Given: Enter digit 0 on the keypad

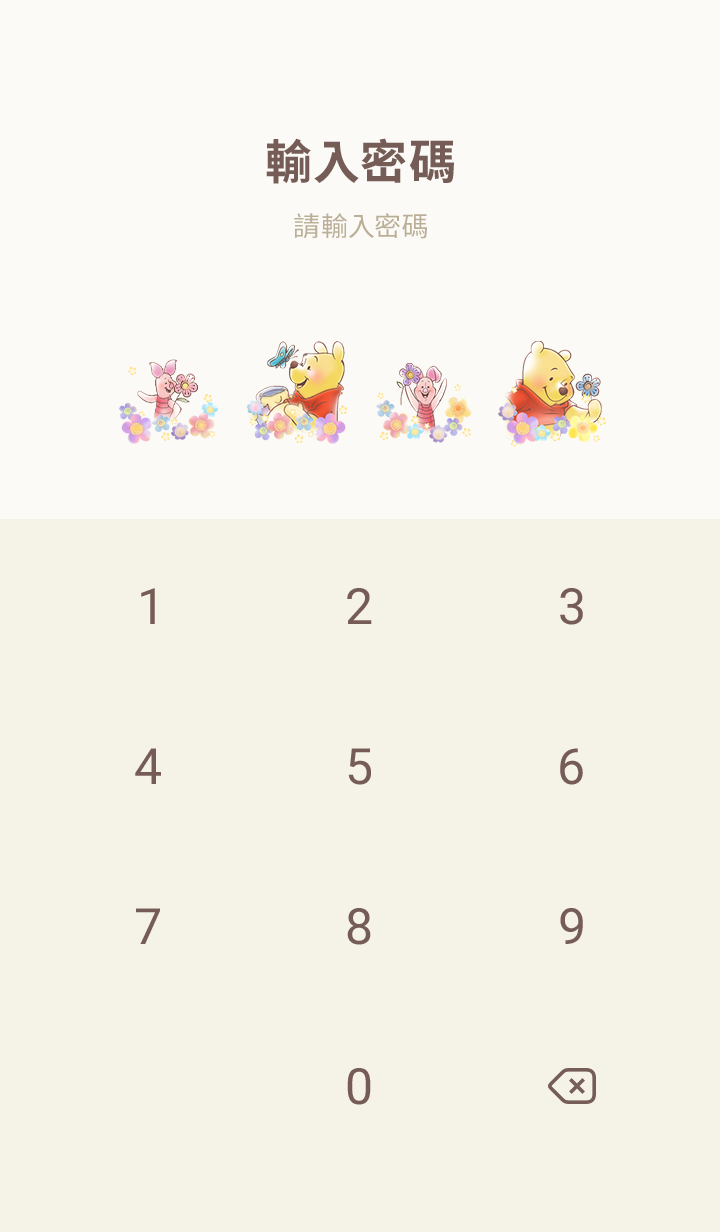Looking at the screenshot, I should click(359, 1087).
